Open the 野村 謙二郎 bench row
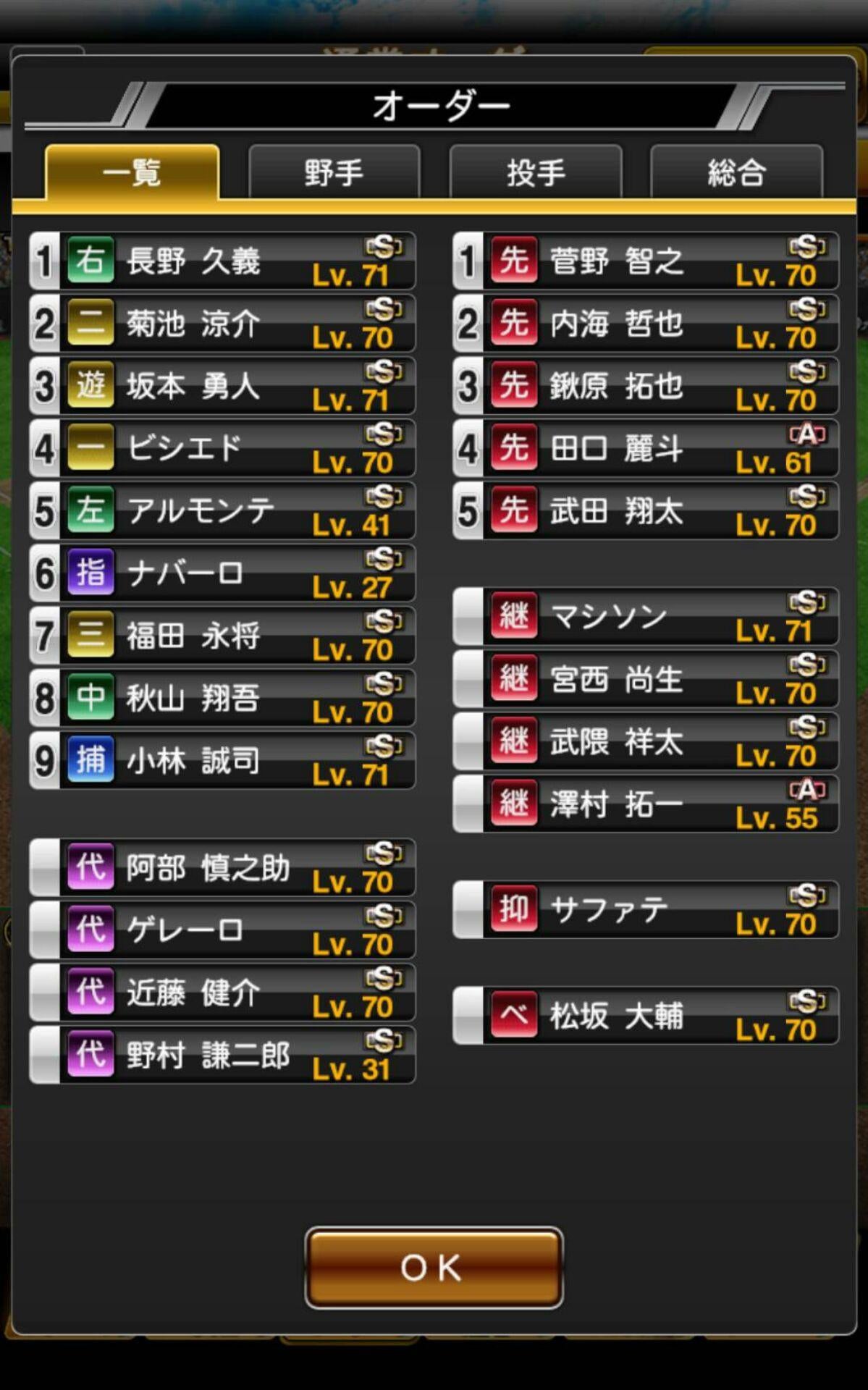868x1390 pixels. tap(222, 1055)
